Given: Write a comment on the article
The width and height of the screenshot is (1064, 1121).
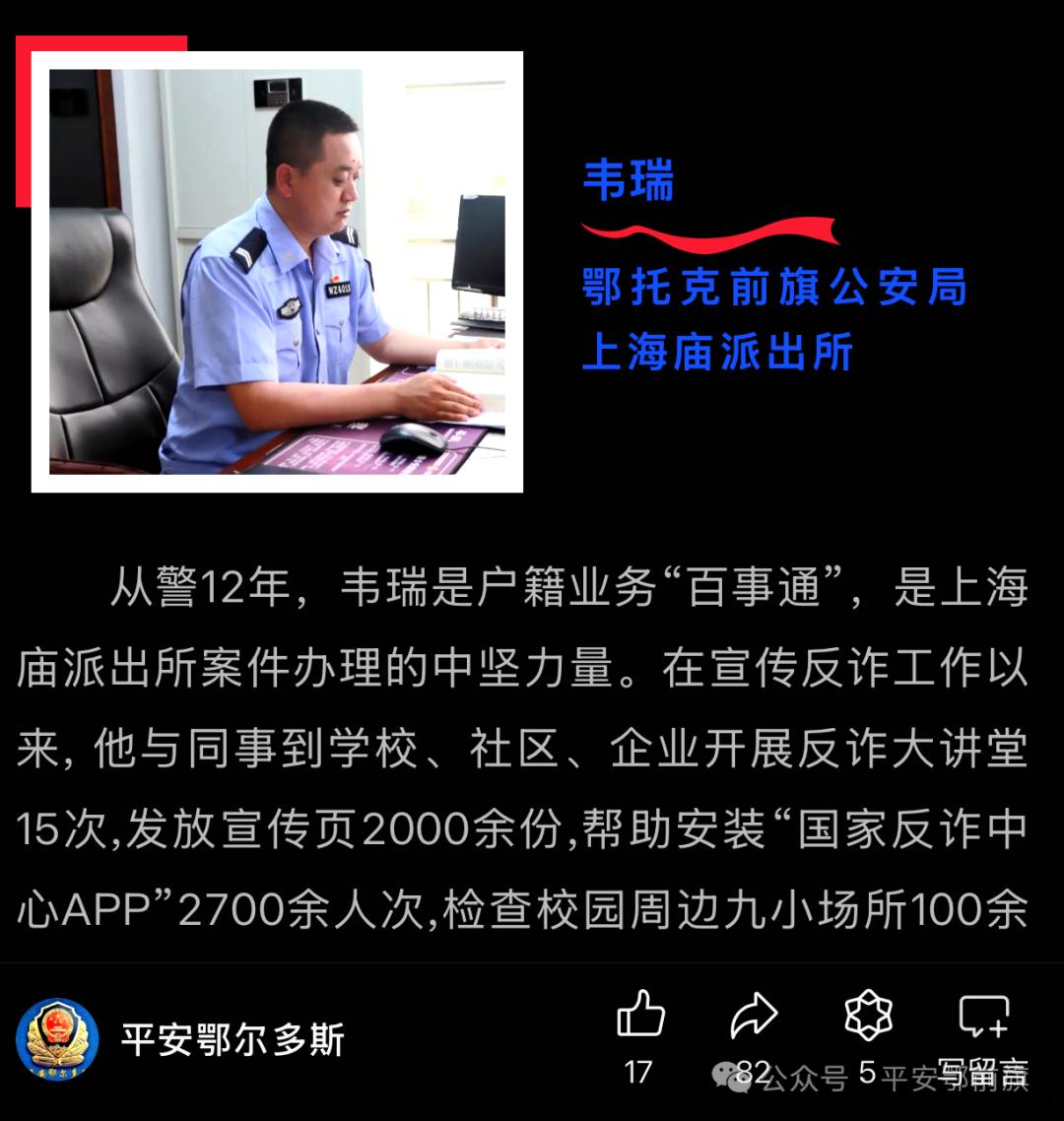Looking at the screenshot, I should pos(983,1016).
